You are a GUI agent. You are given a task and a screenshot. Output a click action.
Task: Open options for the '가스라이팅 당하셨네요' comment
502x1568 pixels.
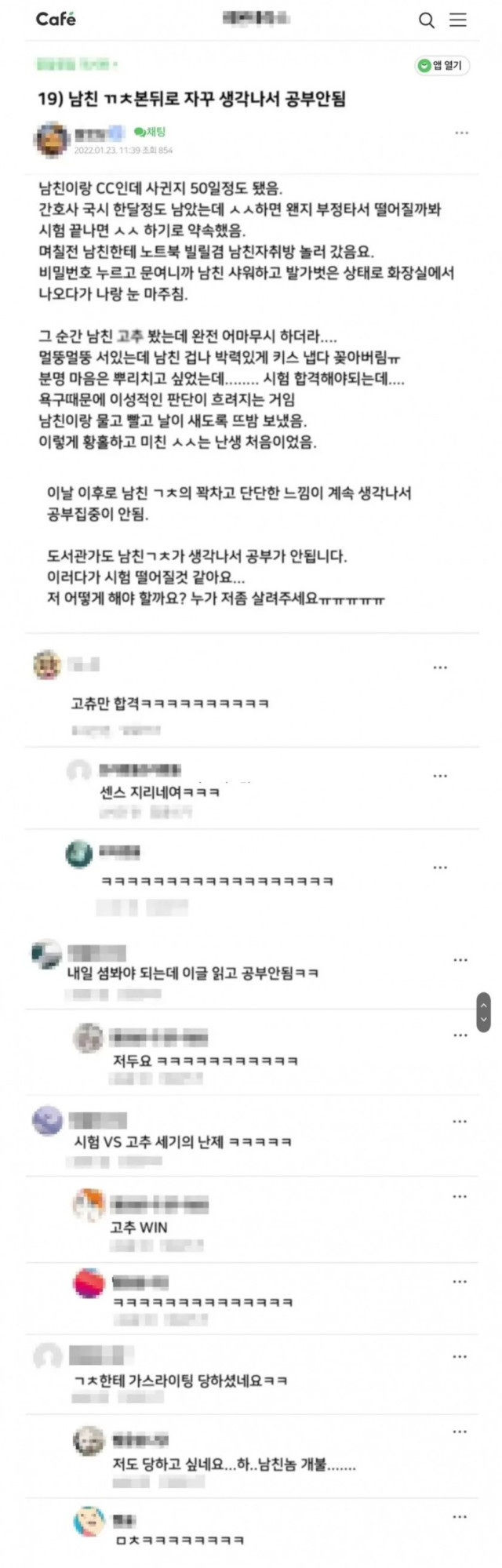460,1356
